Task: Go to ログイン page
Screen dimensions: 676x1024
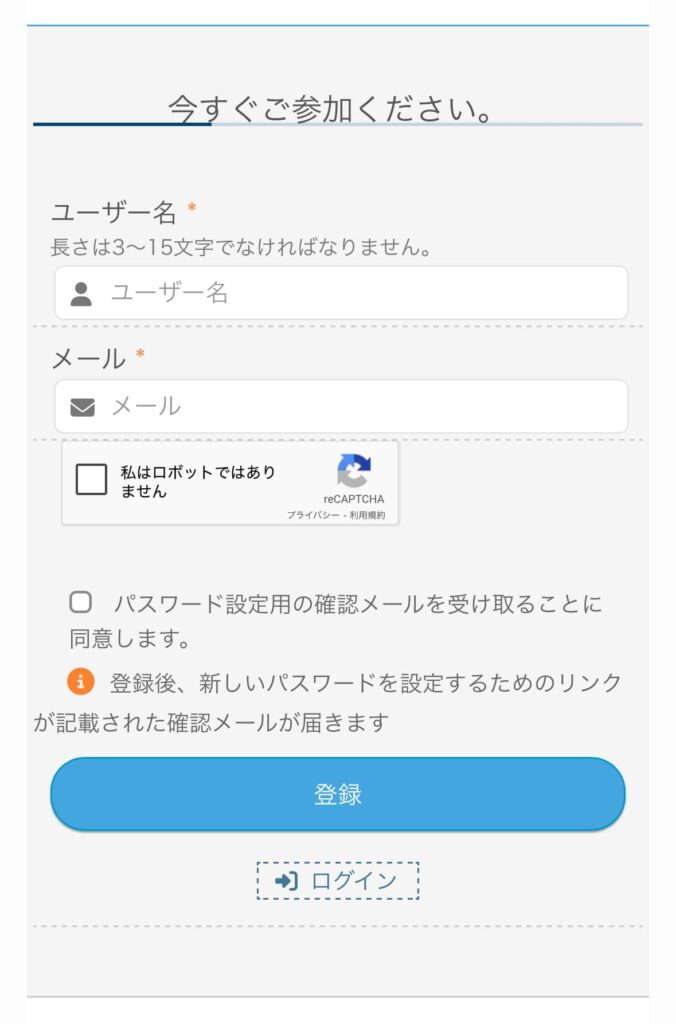Action: coord(338,881)
